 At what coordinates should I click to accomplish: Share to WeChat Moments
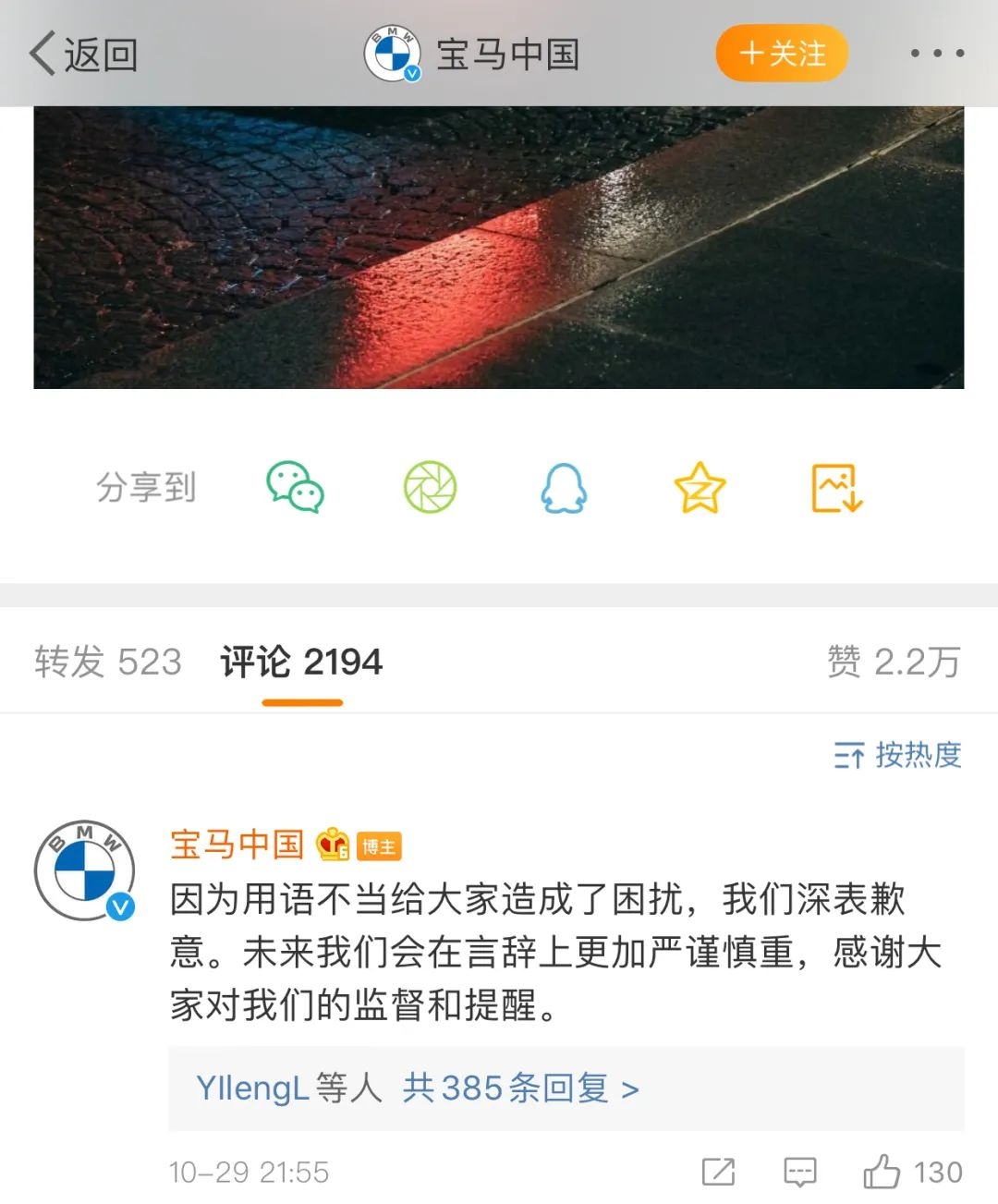pos(430,487)
